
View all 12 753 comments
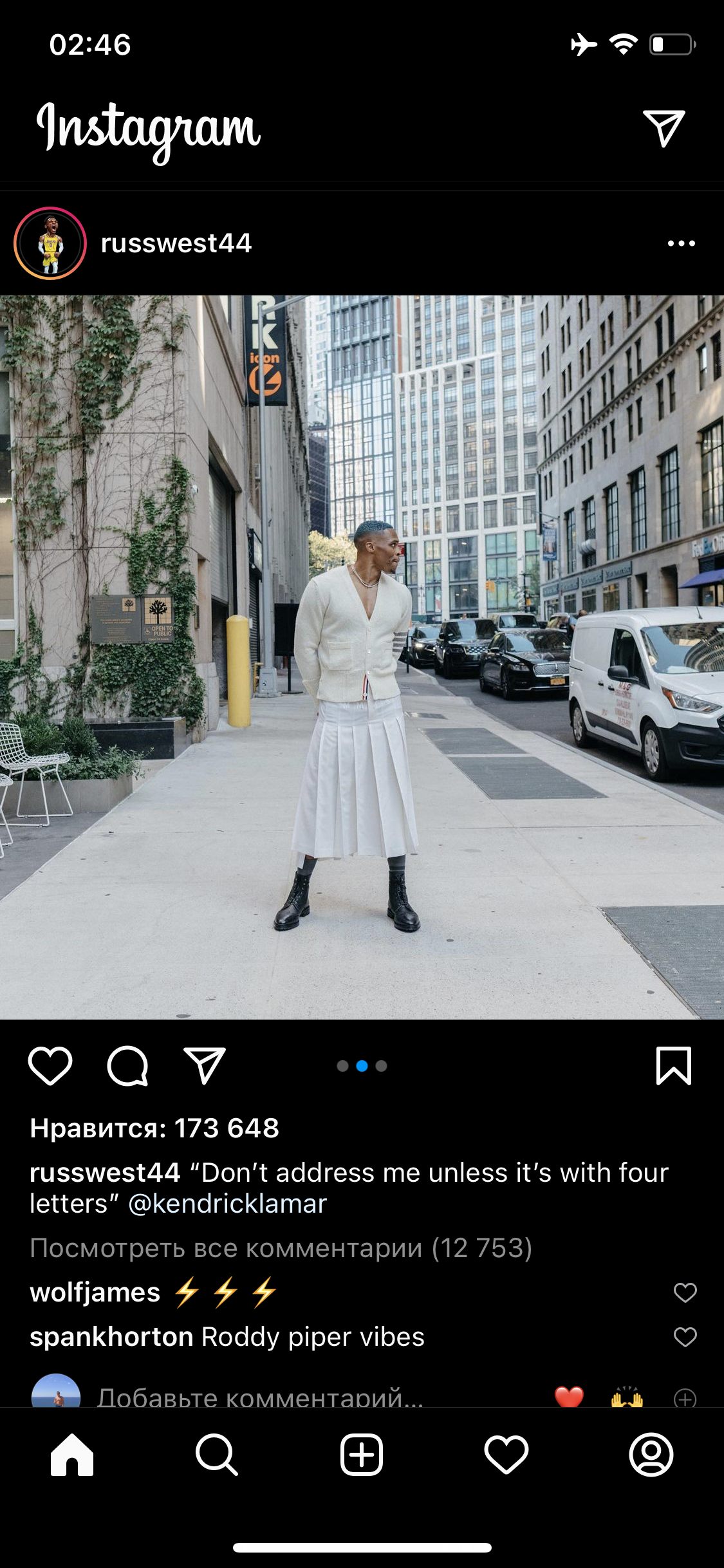tap(281, 1248)
